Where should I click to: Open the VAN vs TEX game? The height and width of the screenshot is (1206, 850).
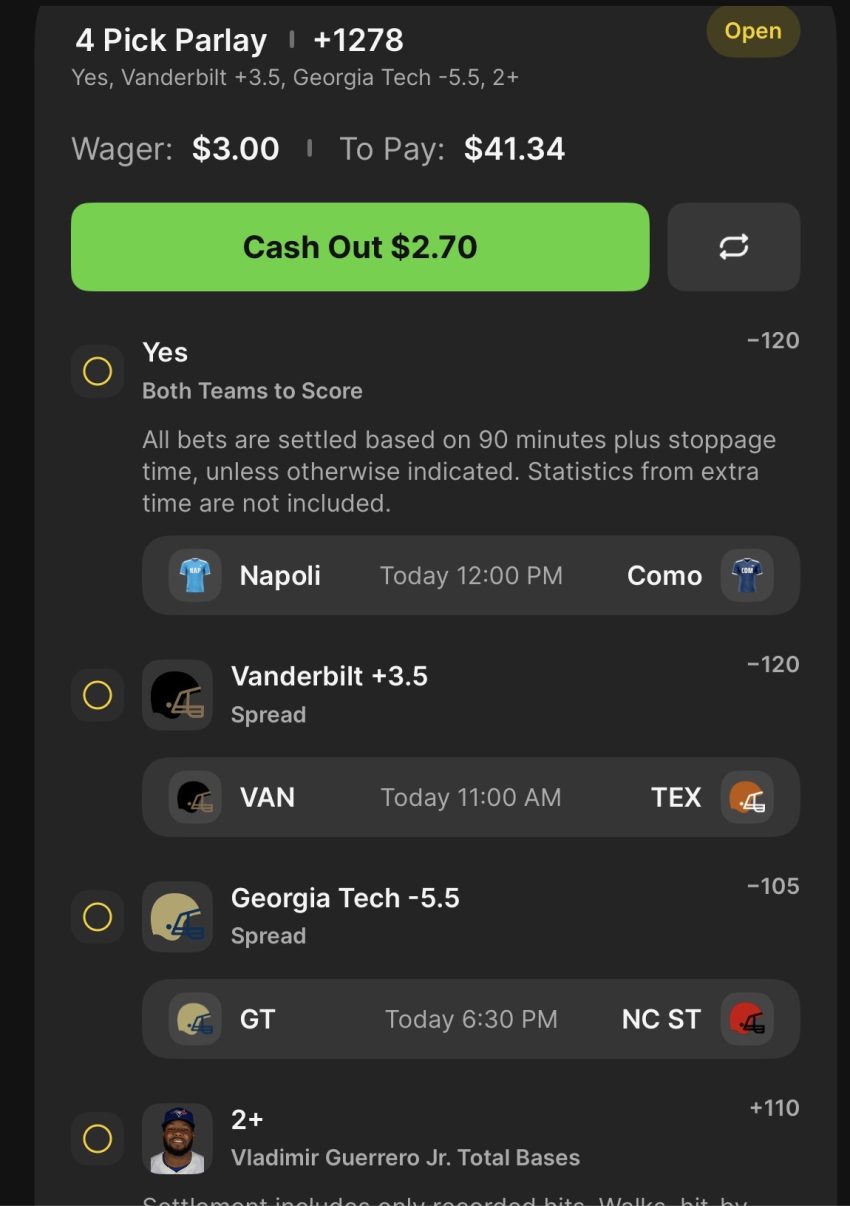470,797
